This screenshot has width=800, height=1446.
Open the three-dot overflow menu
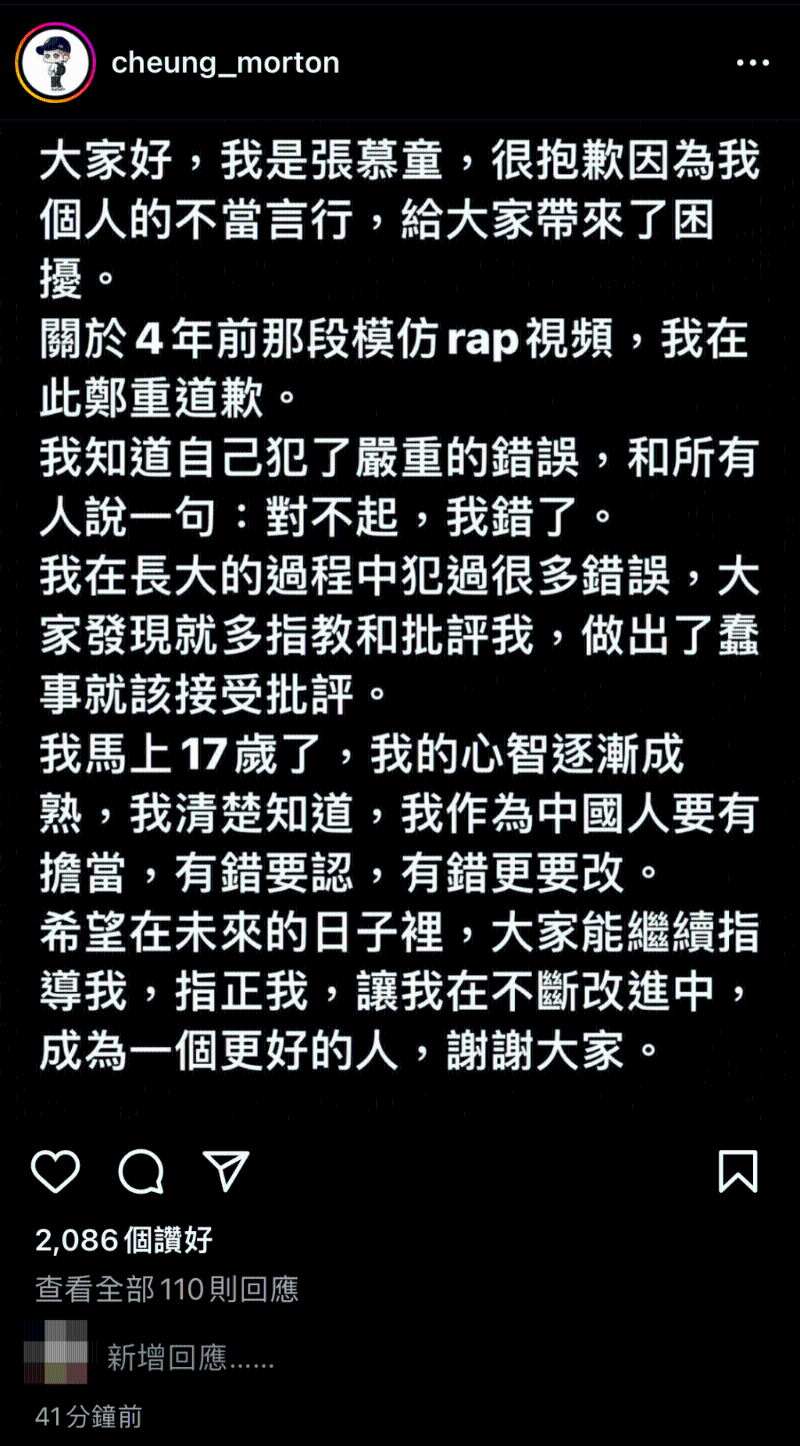point(752,63)
